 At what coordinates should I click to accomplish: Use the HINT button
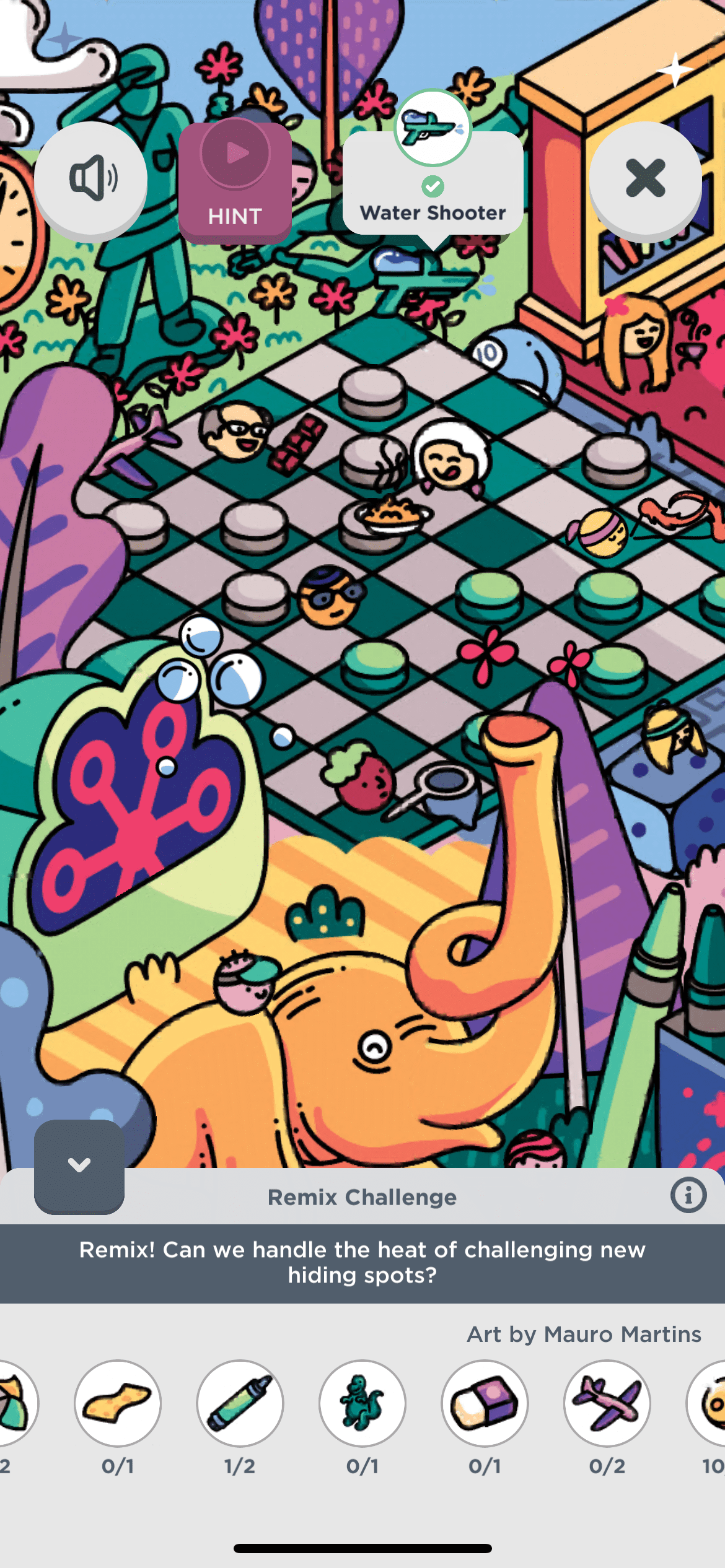[x=235, y=181]
